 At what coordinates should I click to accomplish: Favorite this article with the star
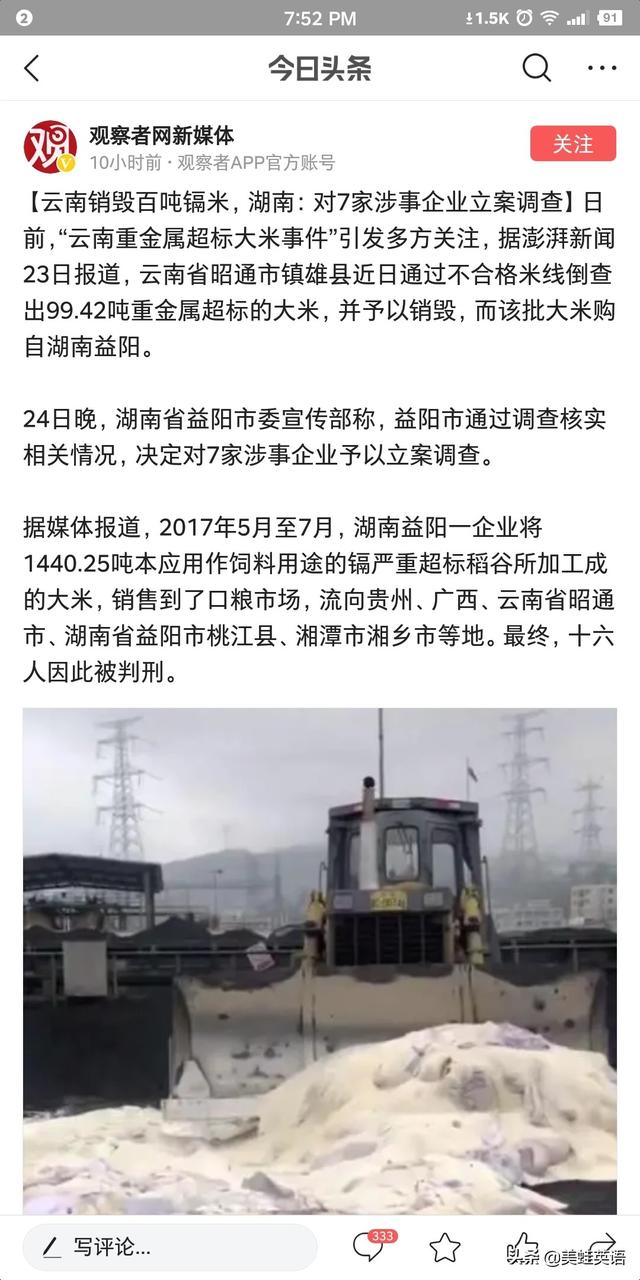point(445,1247)
